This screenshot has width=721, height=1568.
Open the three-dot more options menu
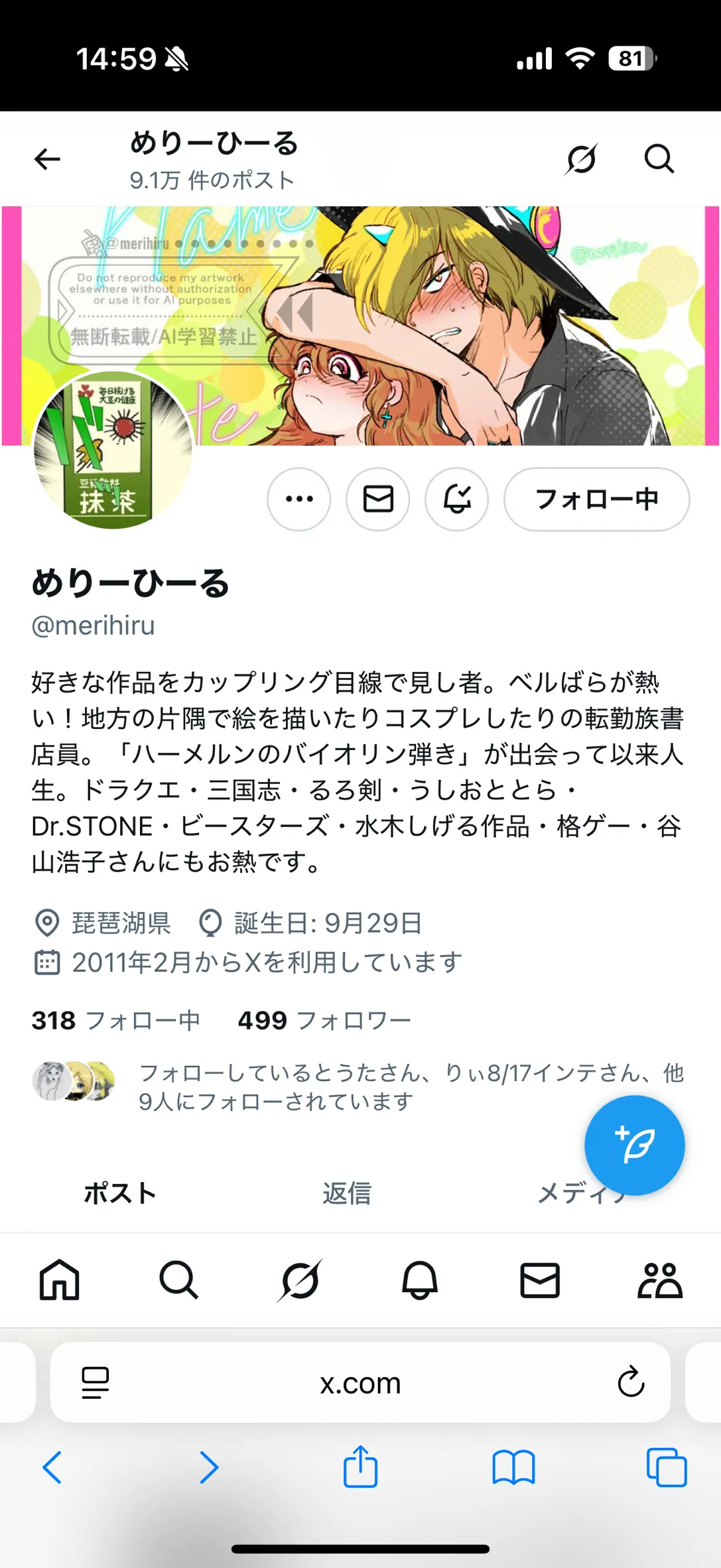click(x=299, y=499)
